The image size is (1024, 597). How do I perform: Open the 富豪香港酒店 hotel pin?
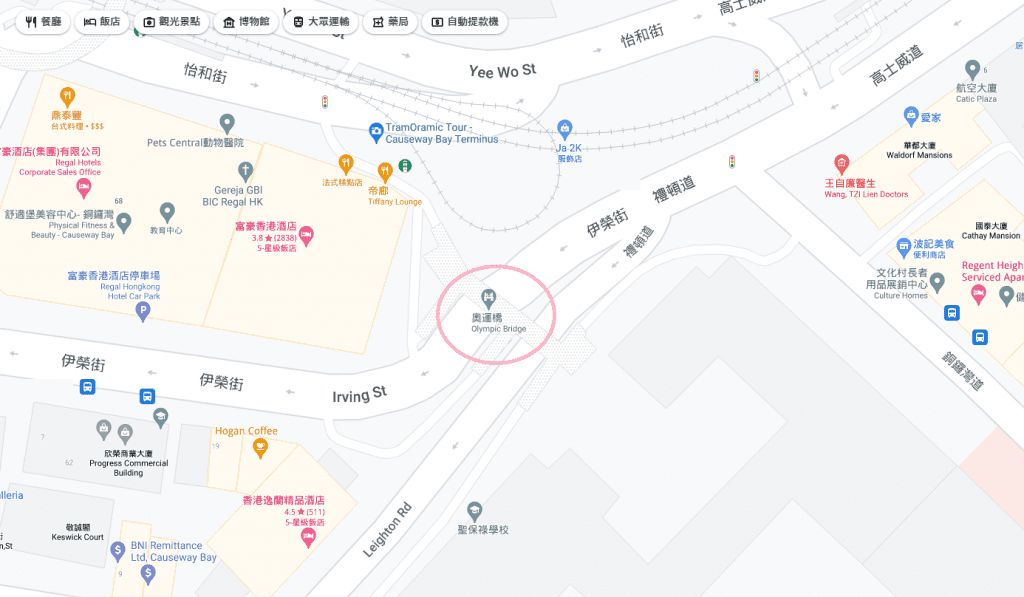point(307,233)
